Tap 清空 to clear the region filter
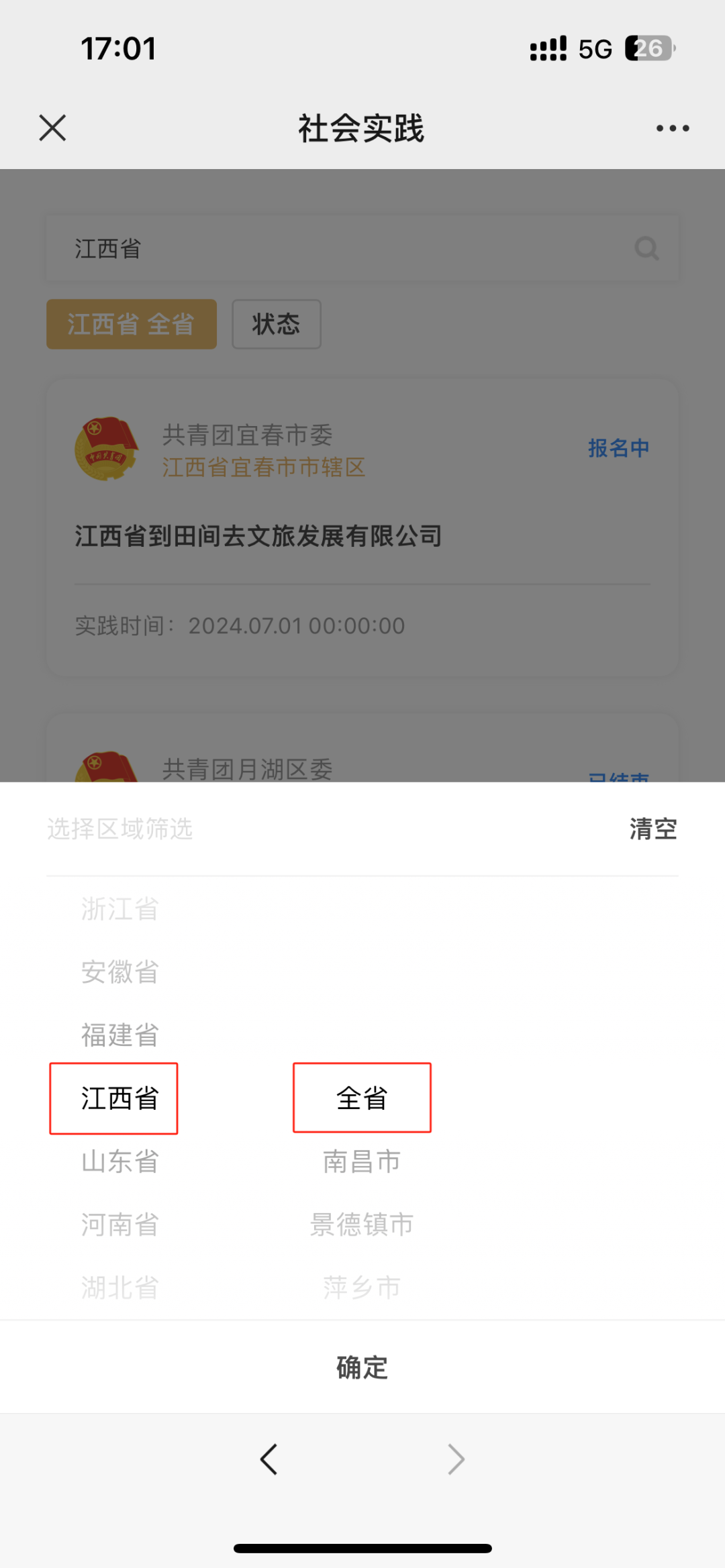 tap(653, 829)
